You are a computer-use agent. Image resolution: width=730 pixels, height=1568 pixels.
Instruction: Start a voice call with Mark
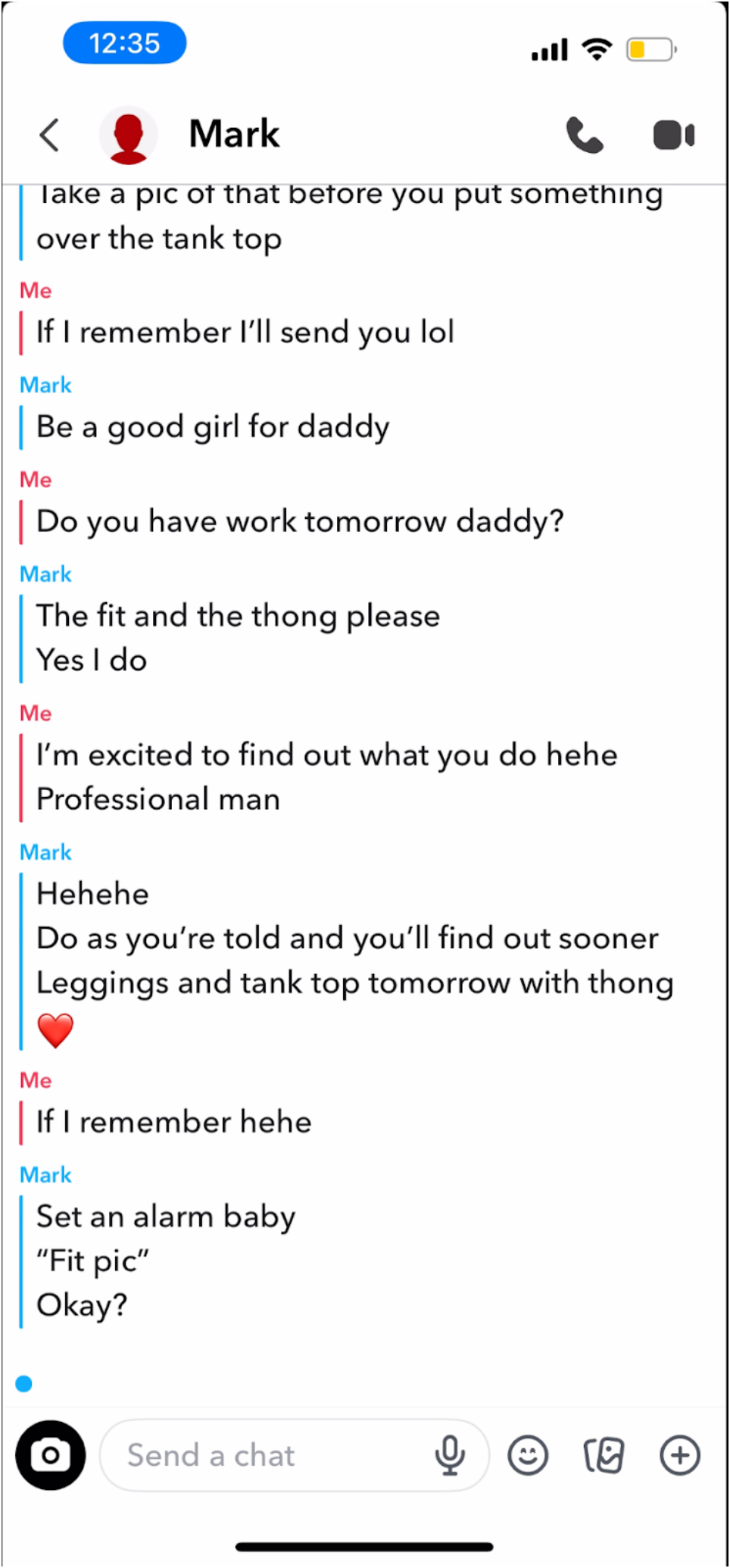tap(585, 136)
